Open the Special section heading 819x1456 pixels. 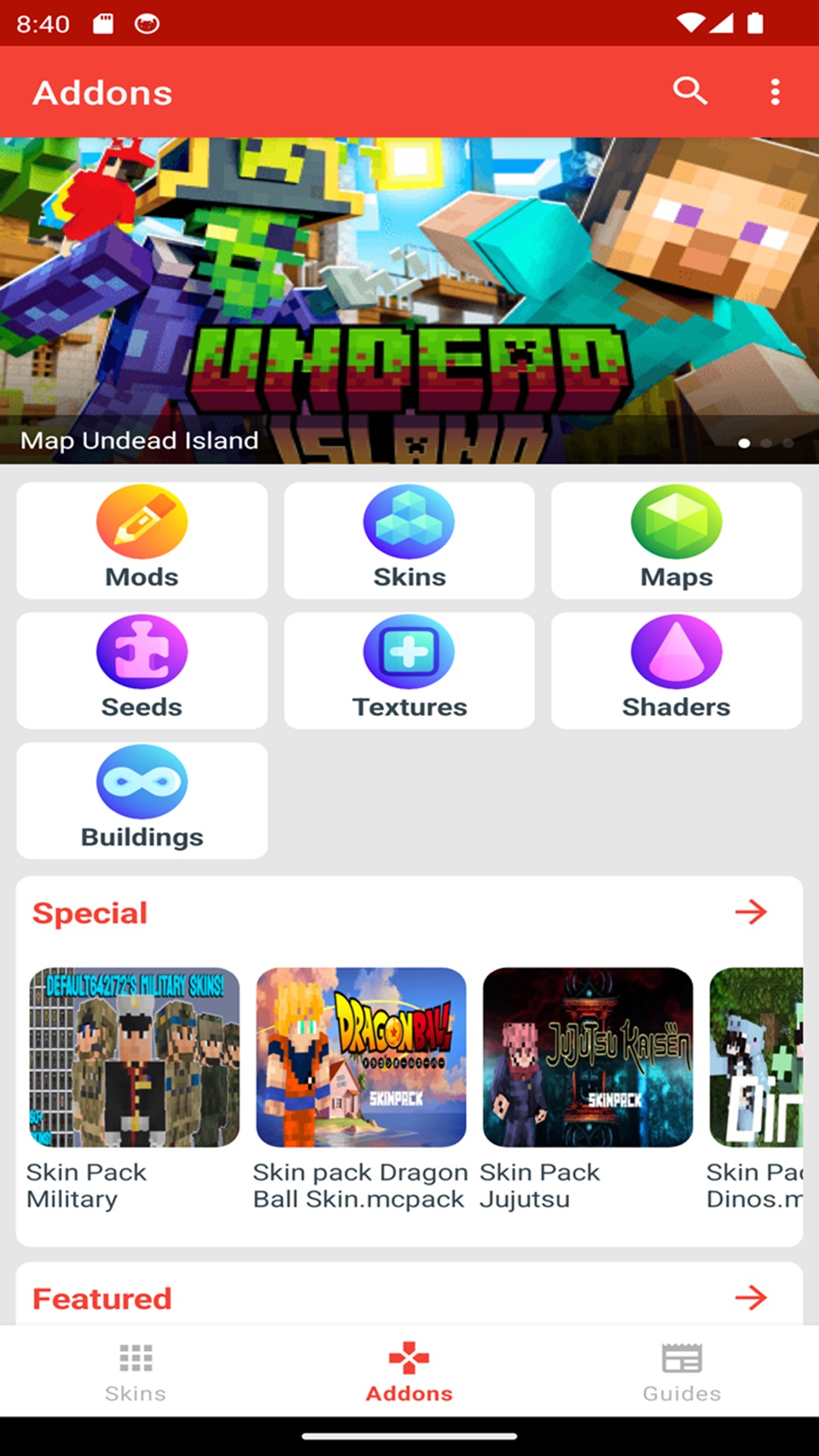[x=89, y=912]
